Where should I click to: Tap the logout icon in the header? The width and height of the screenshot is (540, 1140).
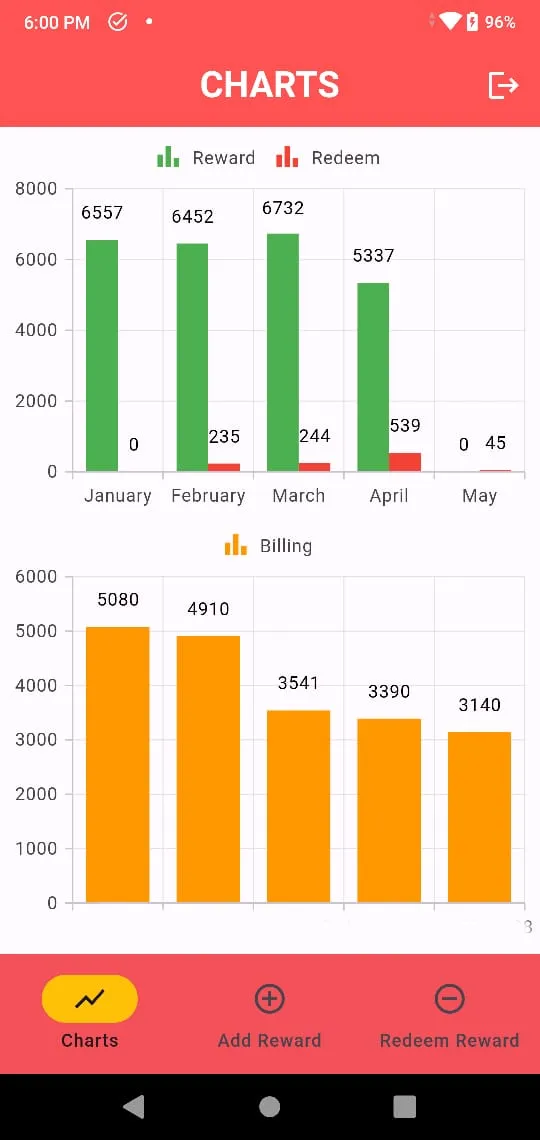coord(503,85)
